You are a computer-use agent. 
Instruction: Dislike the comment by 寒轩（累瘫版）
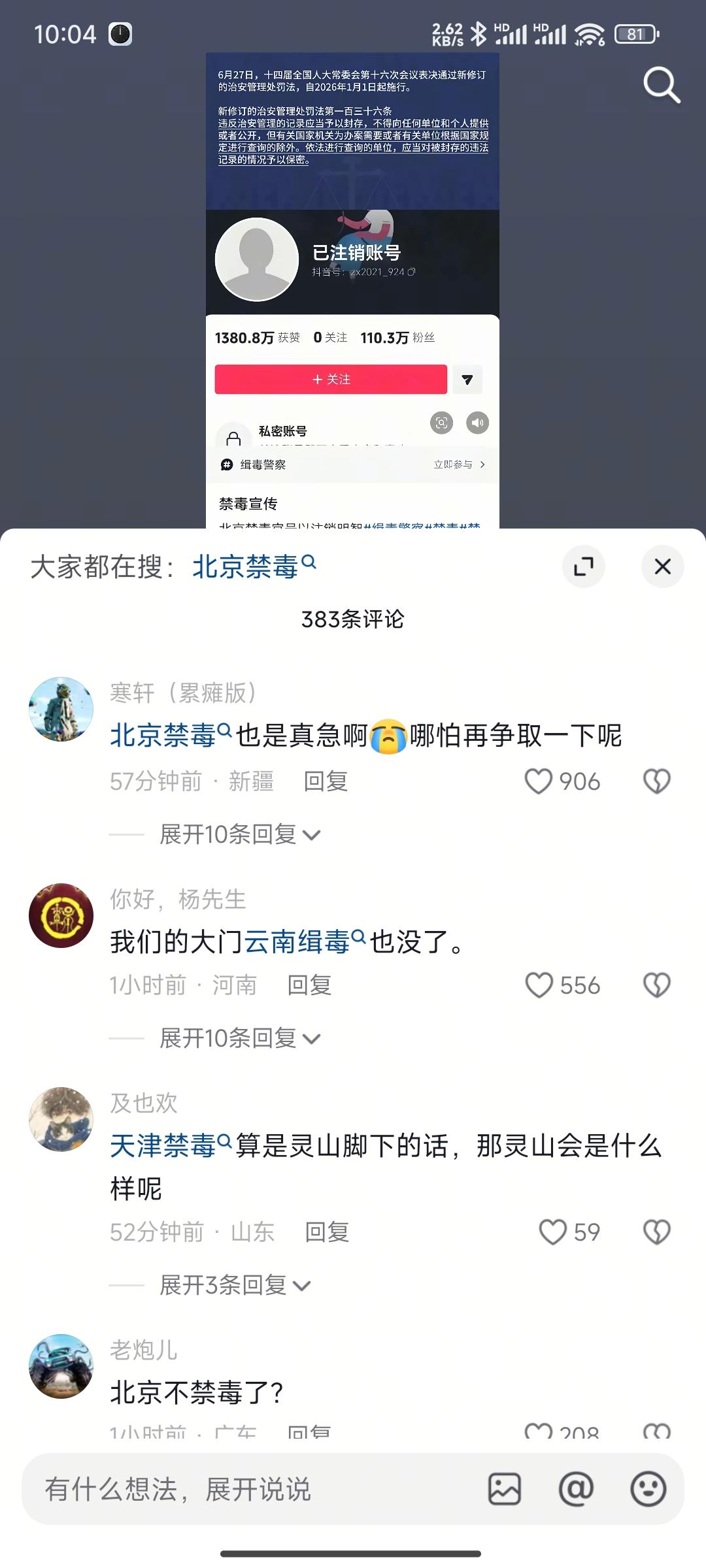point(657,781)
